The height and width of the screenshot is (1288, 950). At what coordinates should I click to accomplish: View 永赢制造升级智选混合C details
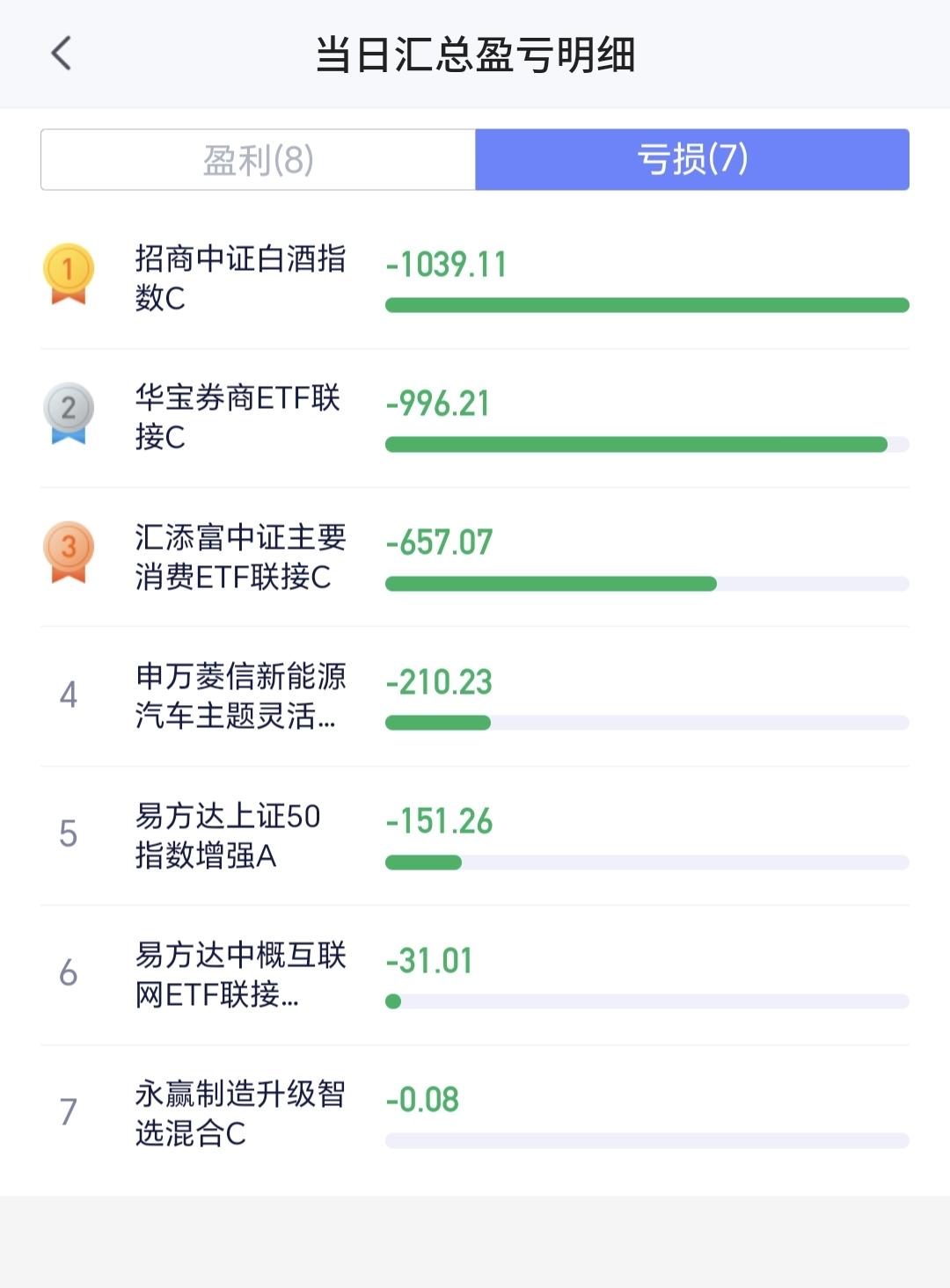pyautogui.click(x=475, y=1114)
